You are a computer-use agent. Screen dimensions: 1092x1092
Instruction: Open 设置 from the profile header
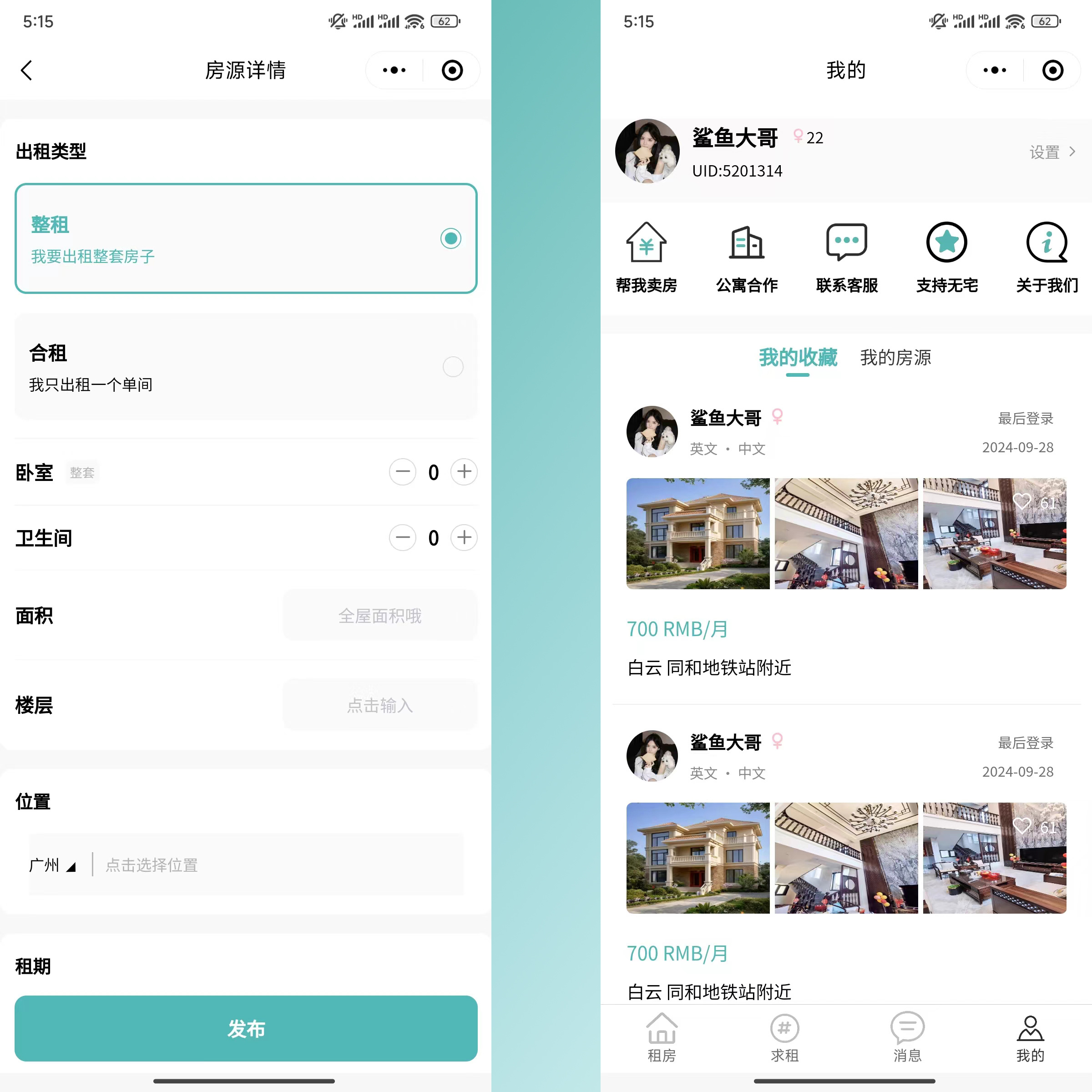pos(1051,152)
